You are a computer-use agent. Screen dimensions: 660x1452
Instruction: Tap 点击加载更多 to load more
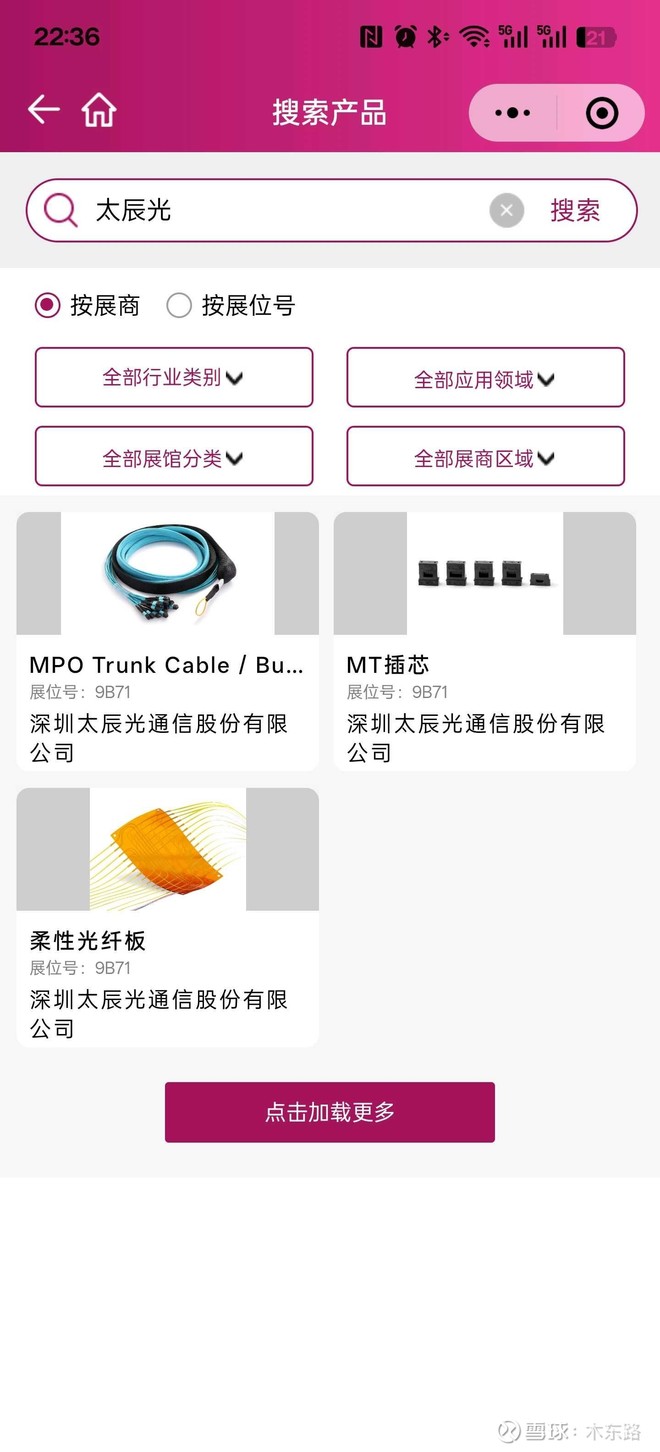[x=330, y=1112]
